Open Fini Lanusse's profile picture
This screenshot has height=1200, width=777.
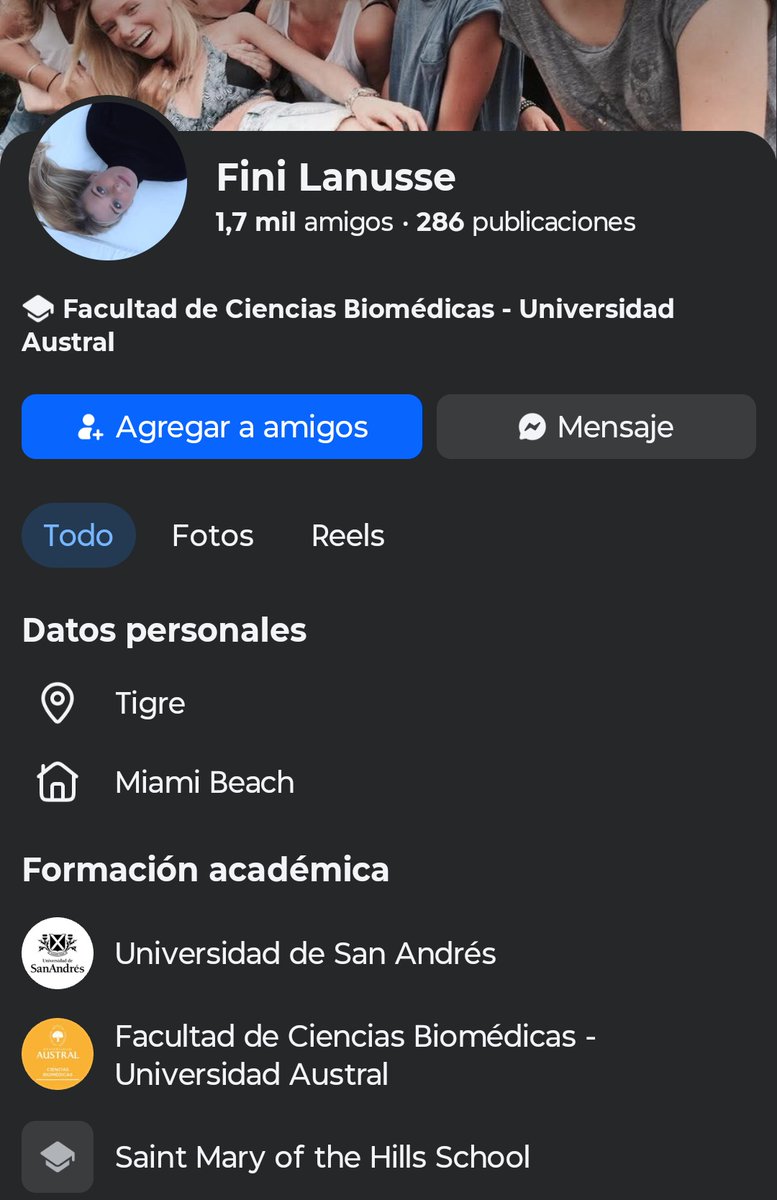tap(108, 181)
